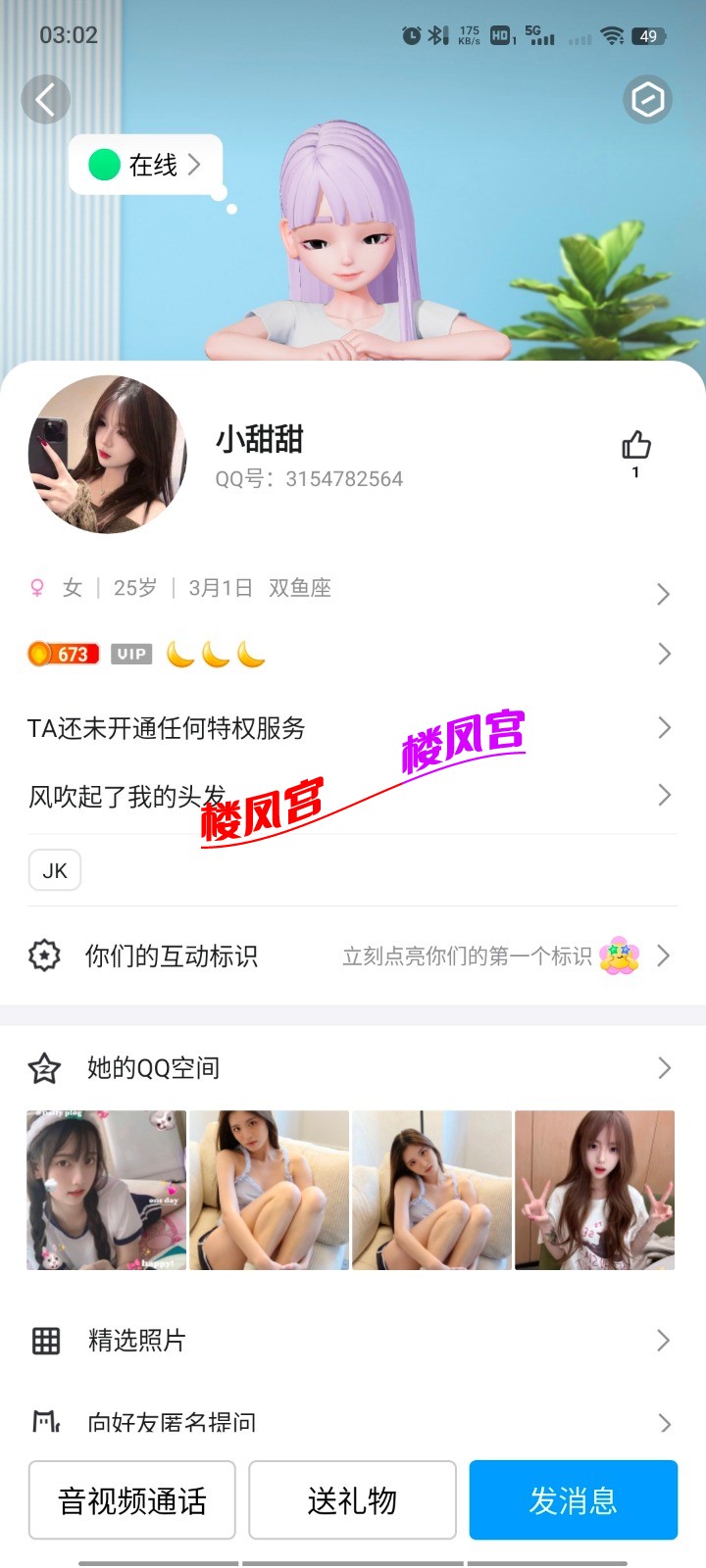
Task: View first QQ空间 photo with white hat
Action: pos(106,1190)
